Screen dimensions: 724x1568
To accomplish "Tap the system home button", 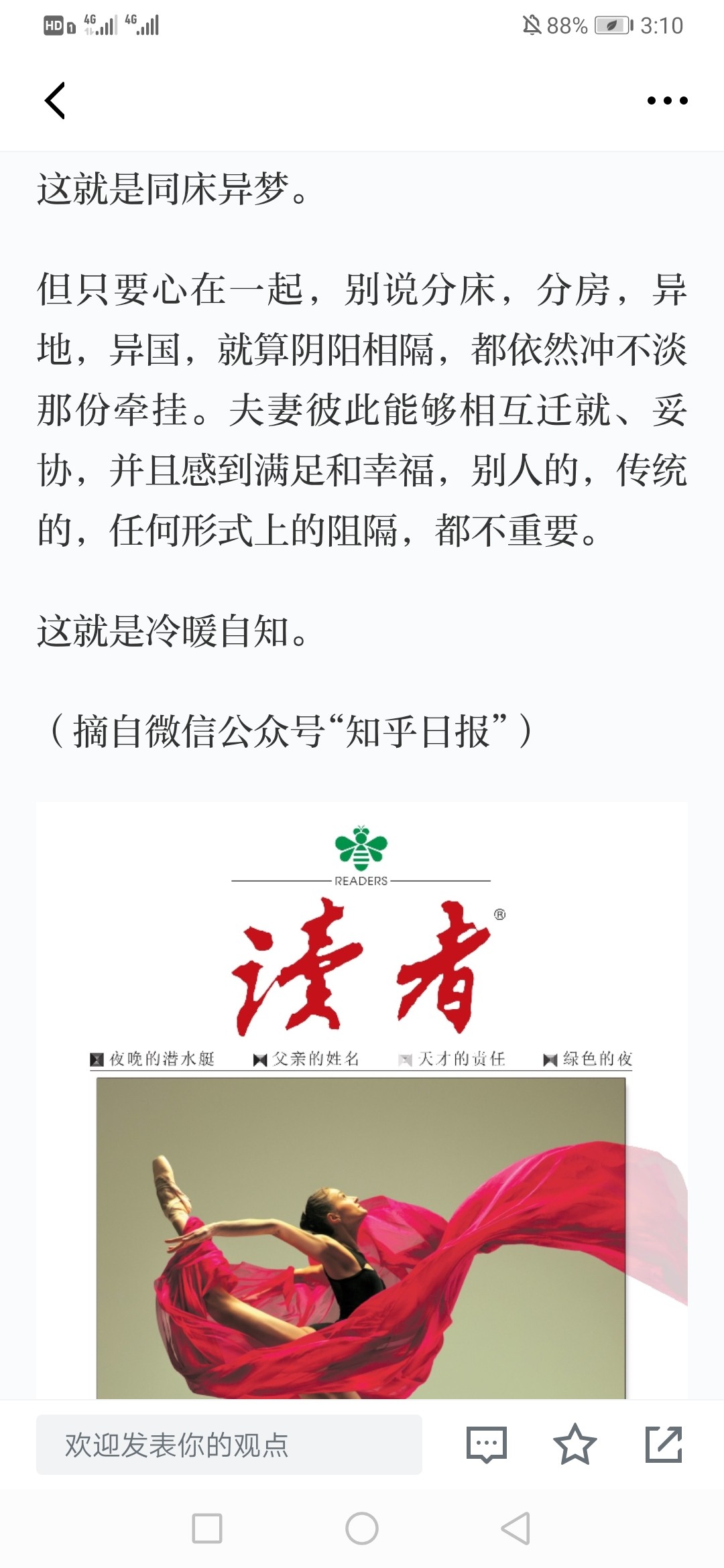I will pyautogui.click(x=362, y=1528).
